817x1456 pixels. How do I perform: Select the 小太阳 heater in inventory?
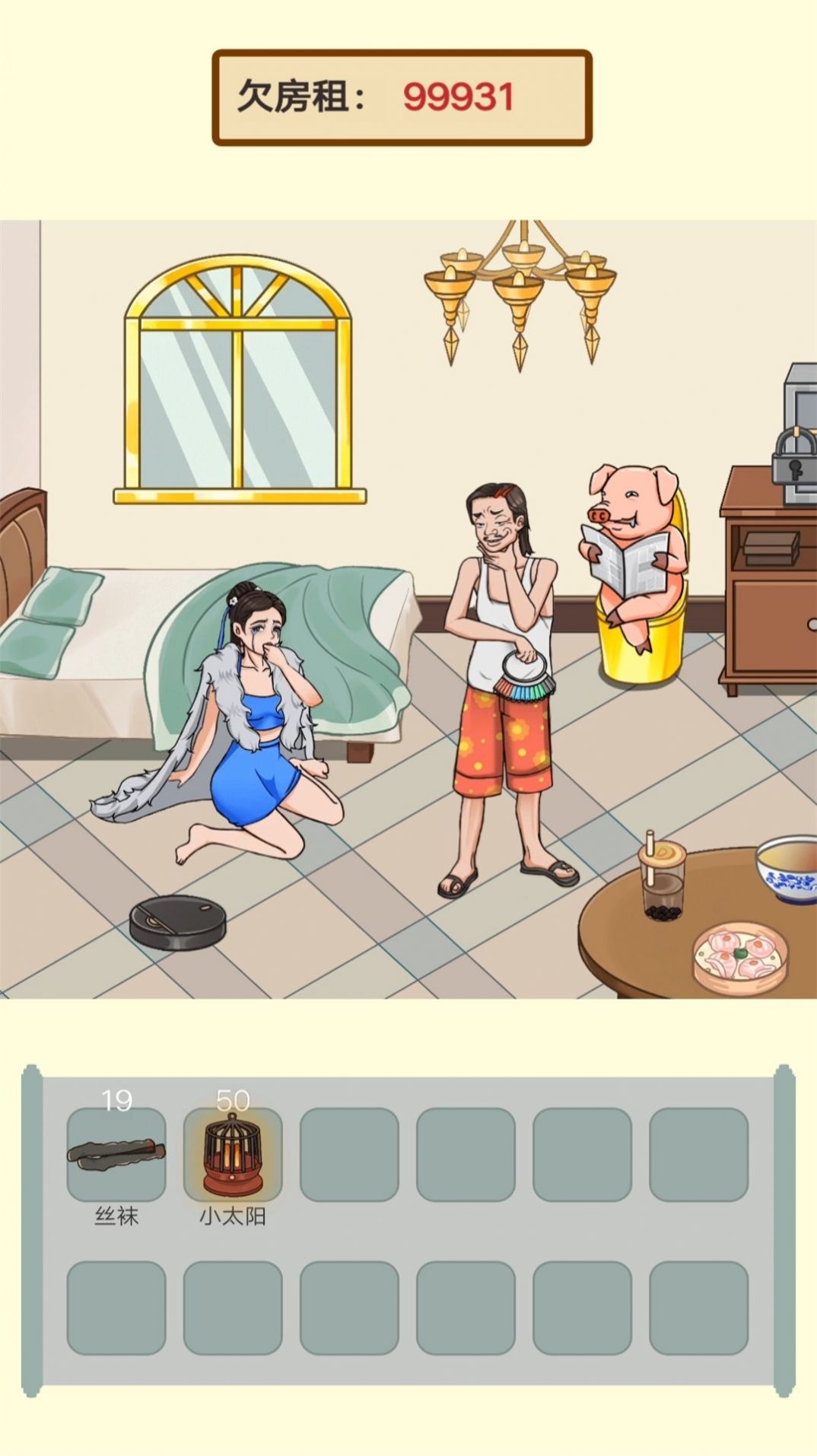pyautogui.click(x=232, y=1155)
